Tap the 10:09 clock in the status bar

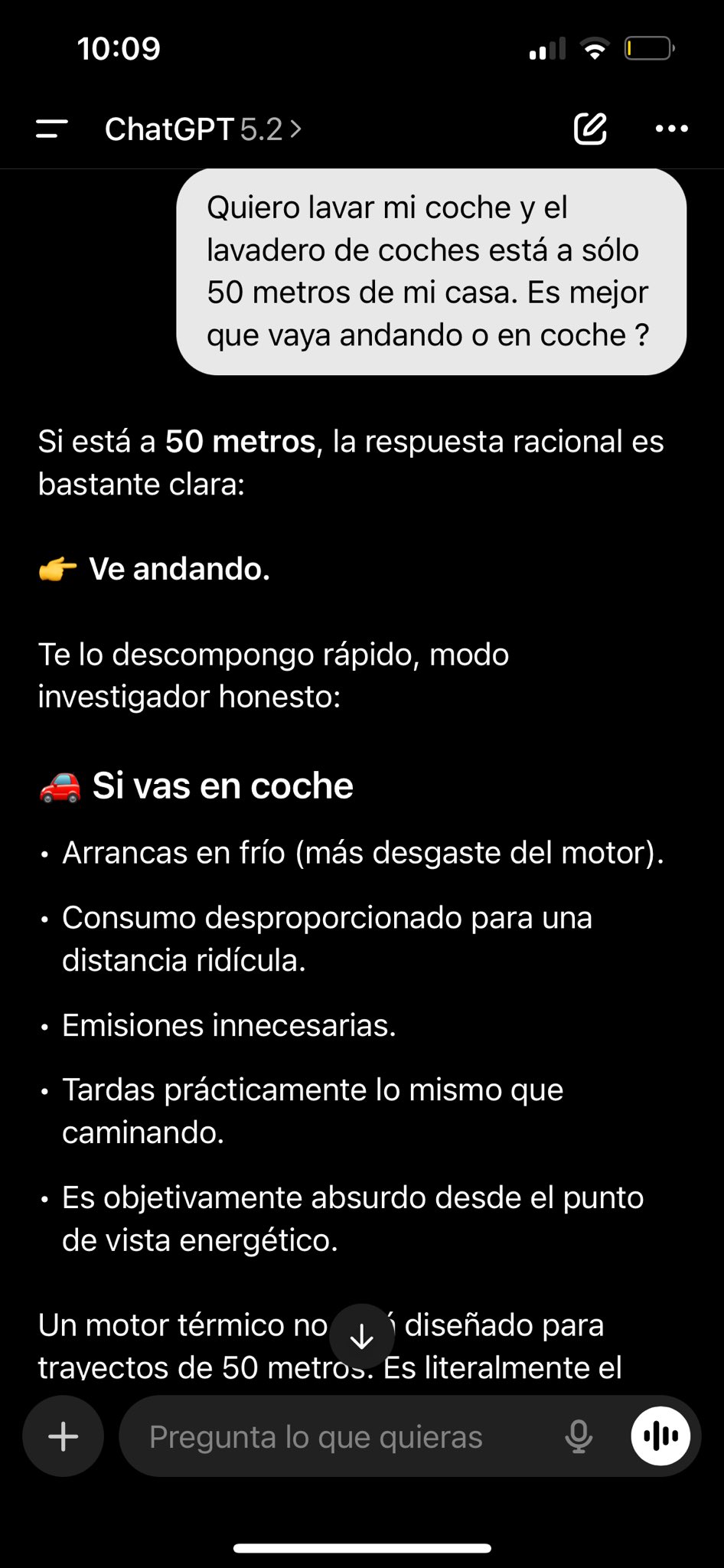pos(119,49)
